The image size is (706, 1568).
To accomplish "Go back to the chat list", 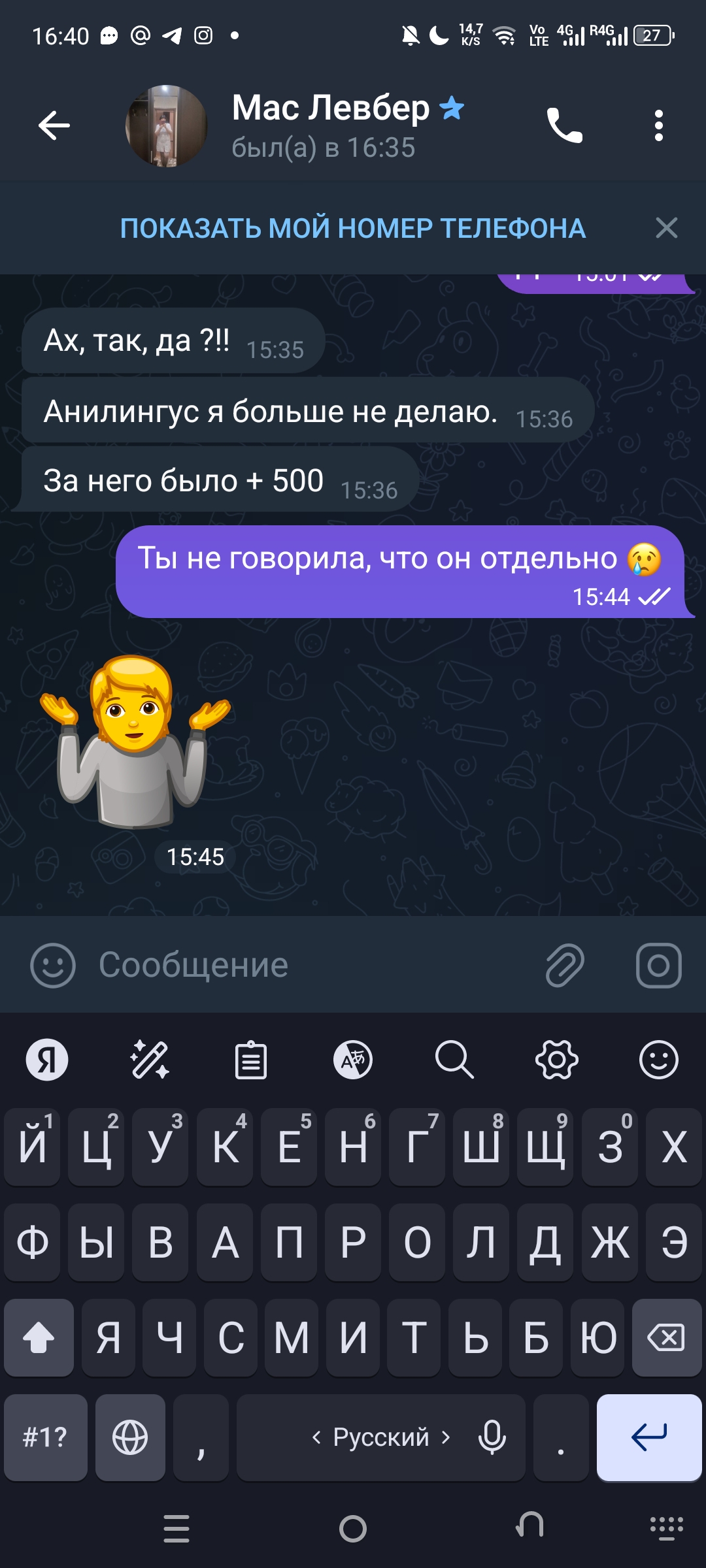I will 54,125.
